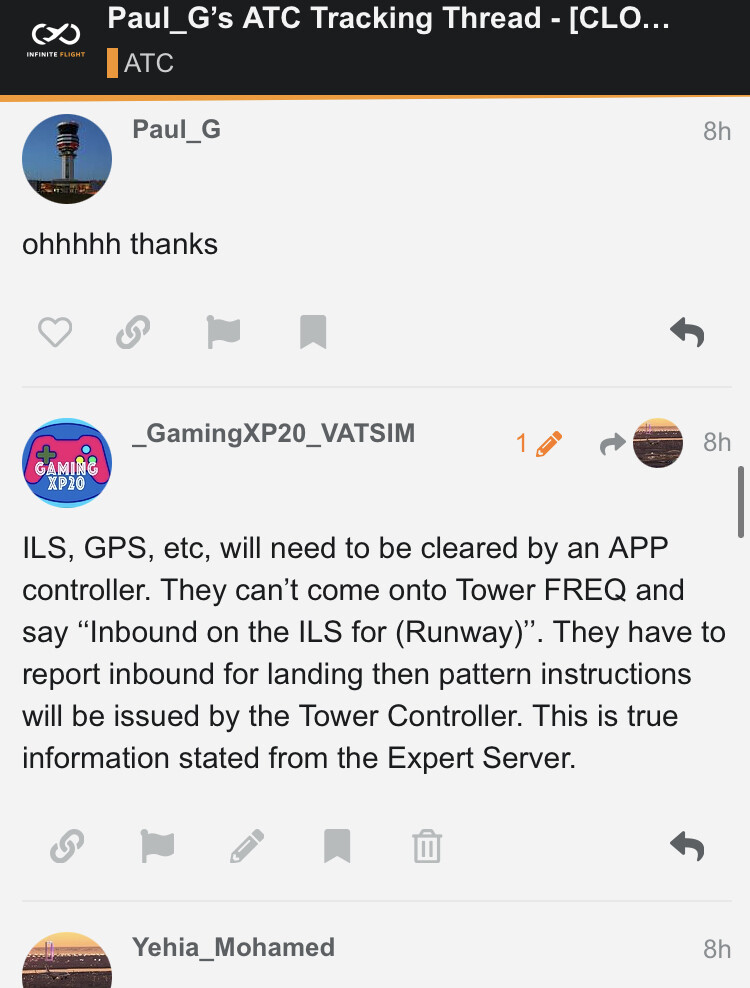Open Paul_G's profile avatar
The image size is (750, 988).
(67, 159)
